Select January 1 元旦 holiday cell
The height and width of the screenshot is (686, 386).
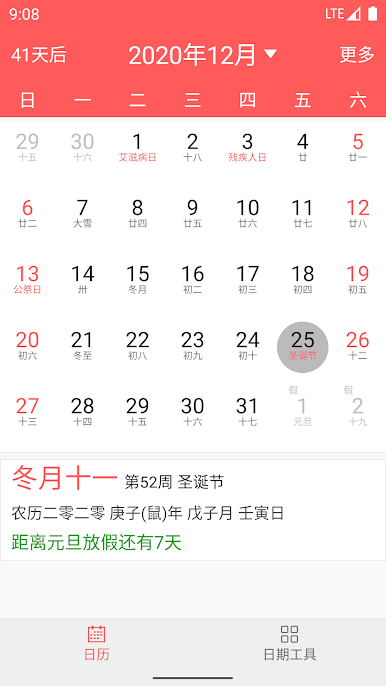[302, 407]
